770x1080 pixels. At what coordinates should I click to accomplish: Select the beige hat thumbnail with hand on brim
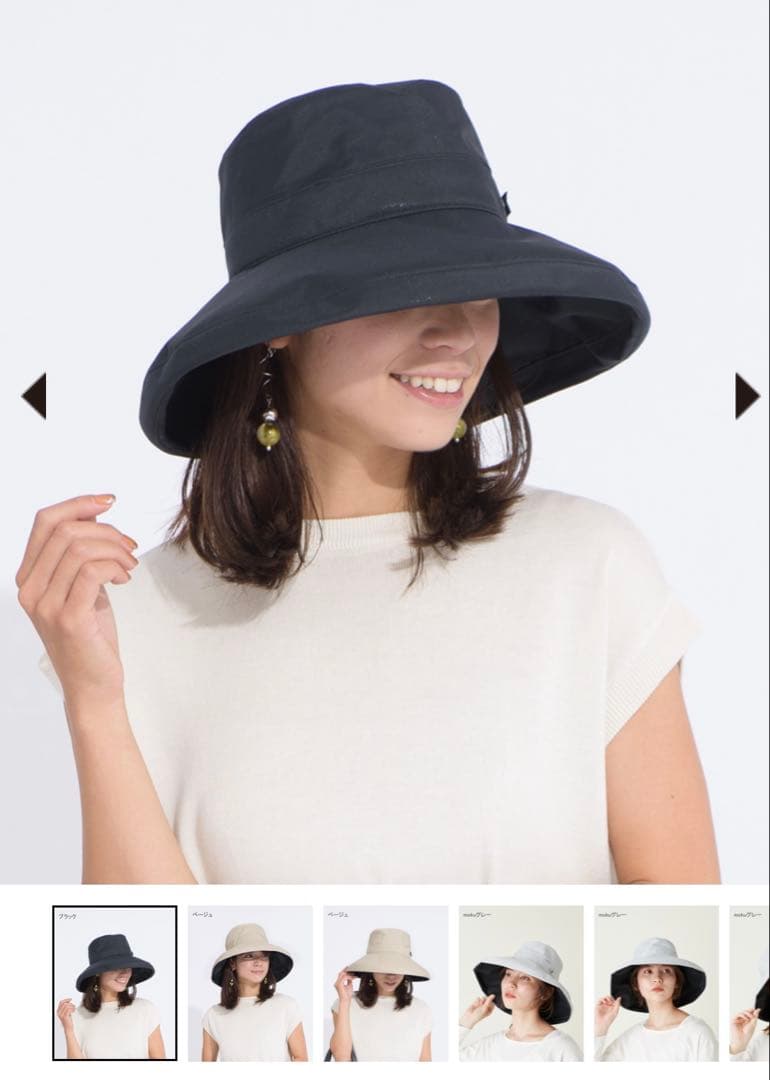coord(385,982)
